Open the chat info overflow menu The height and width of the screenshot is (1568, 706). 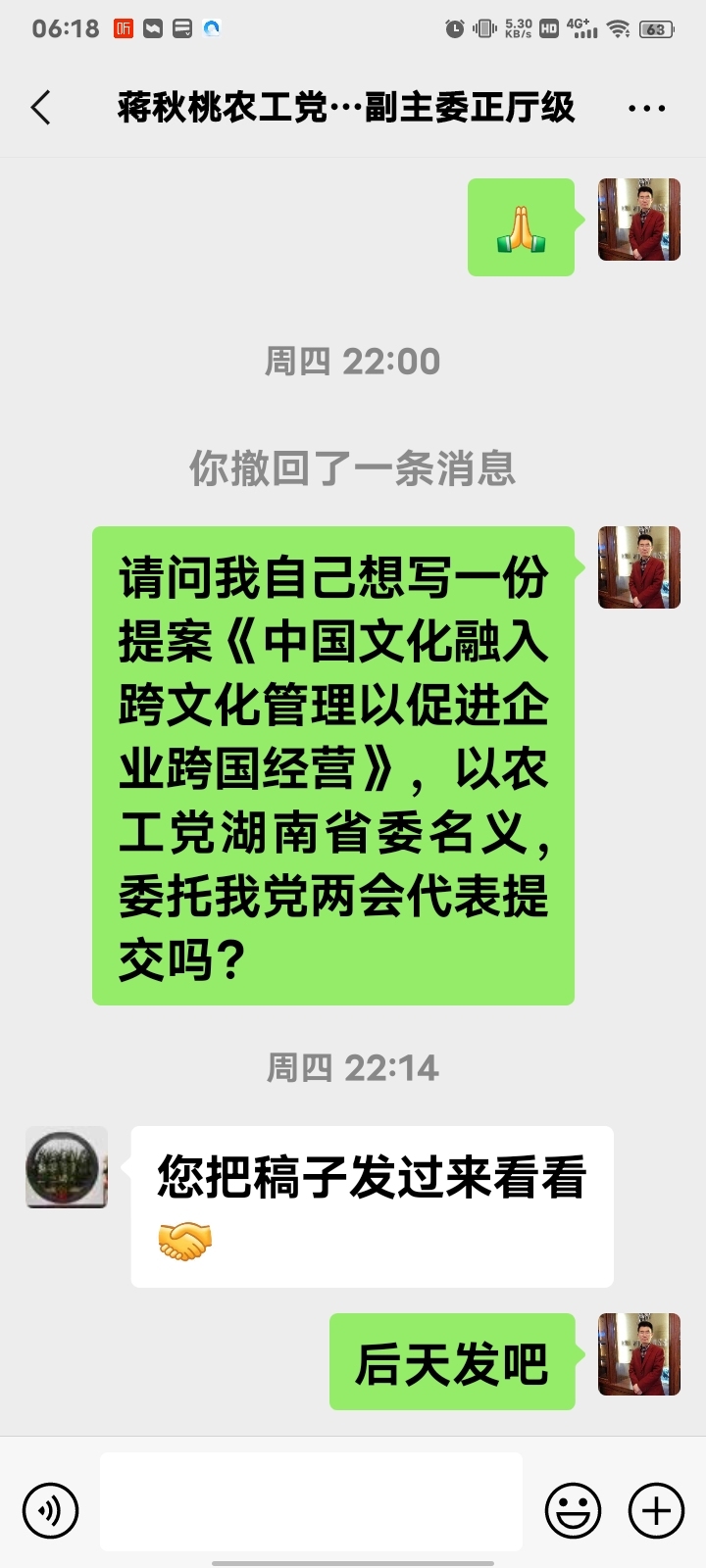tap(647, 109)
